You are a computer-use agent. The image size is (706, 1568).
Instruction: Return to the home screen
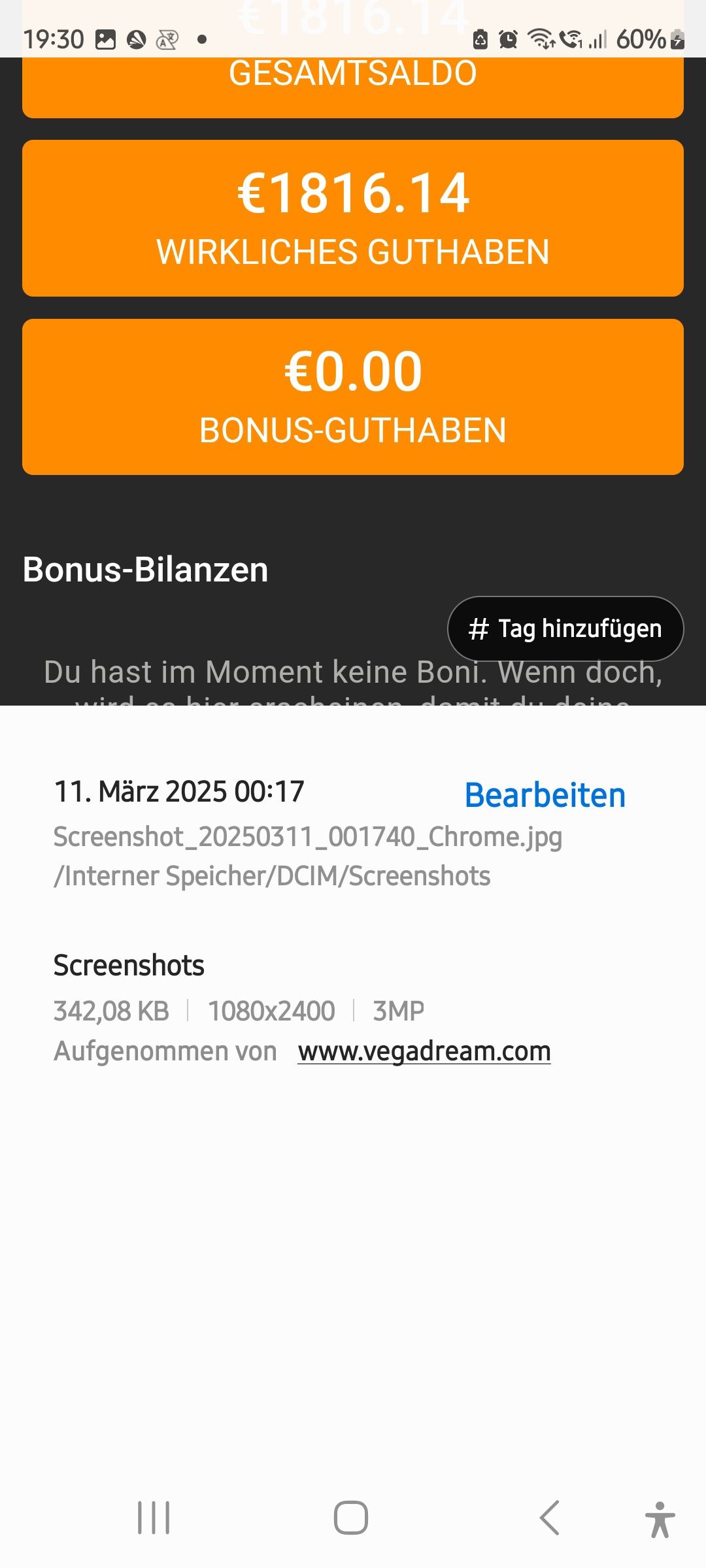coord(351,1517)
